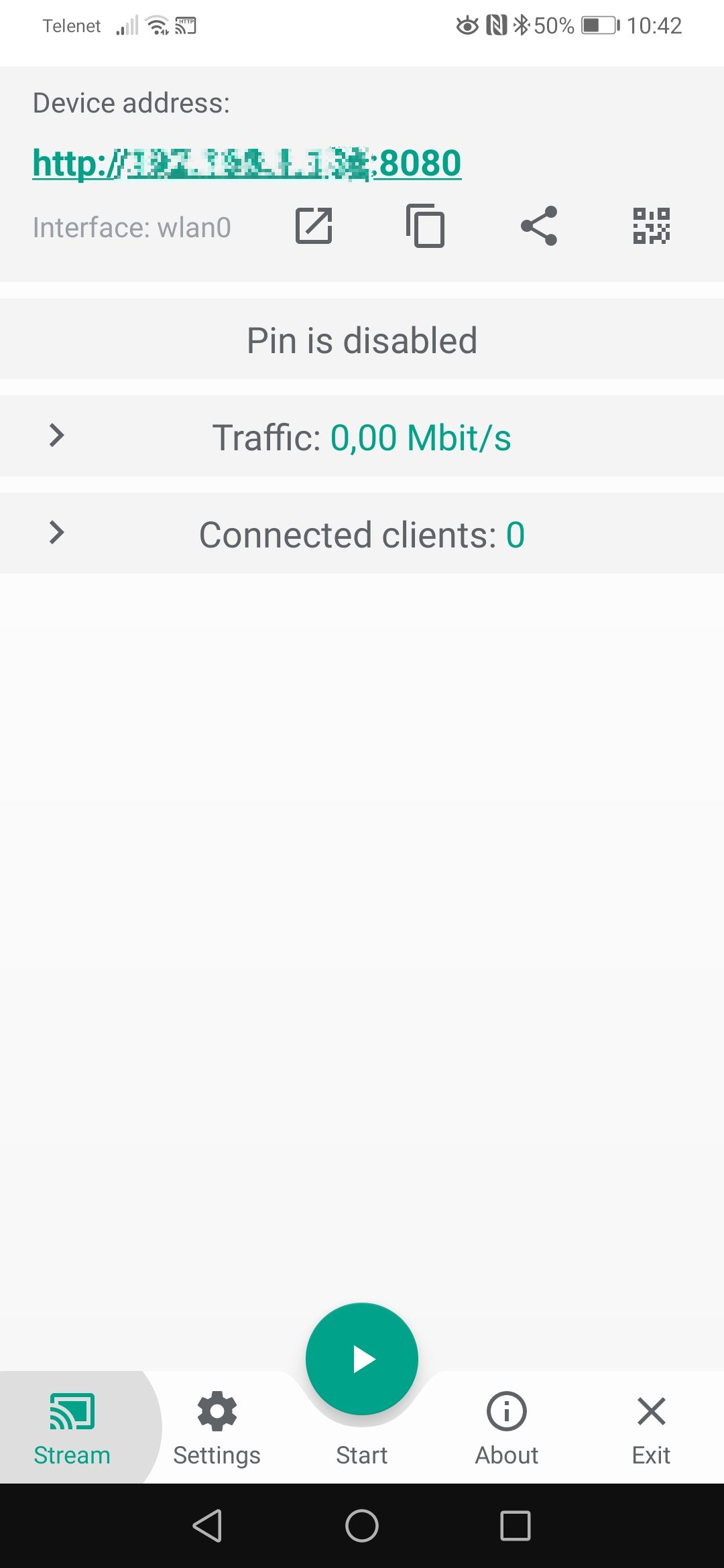Go to the About tab
The width and height of the screenshot is (724, 1568).
pos(507,1427)
